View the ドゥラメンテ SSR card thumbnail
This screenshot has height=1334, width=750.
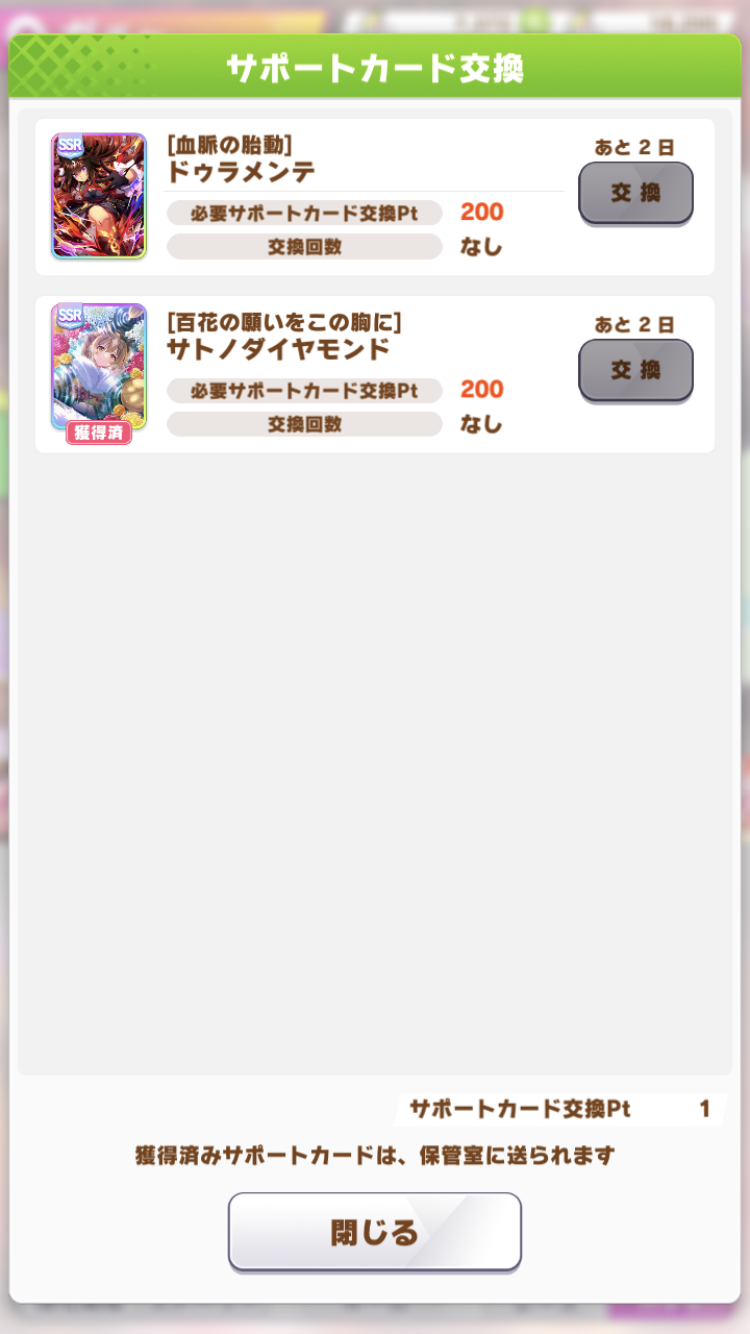point(99,196)
